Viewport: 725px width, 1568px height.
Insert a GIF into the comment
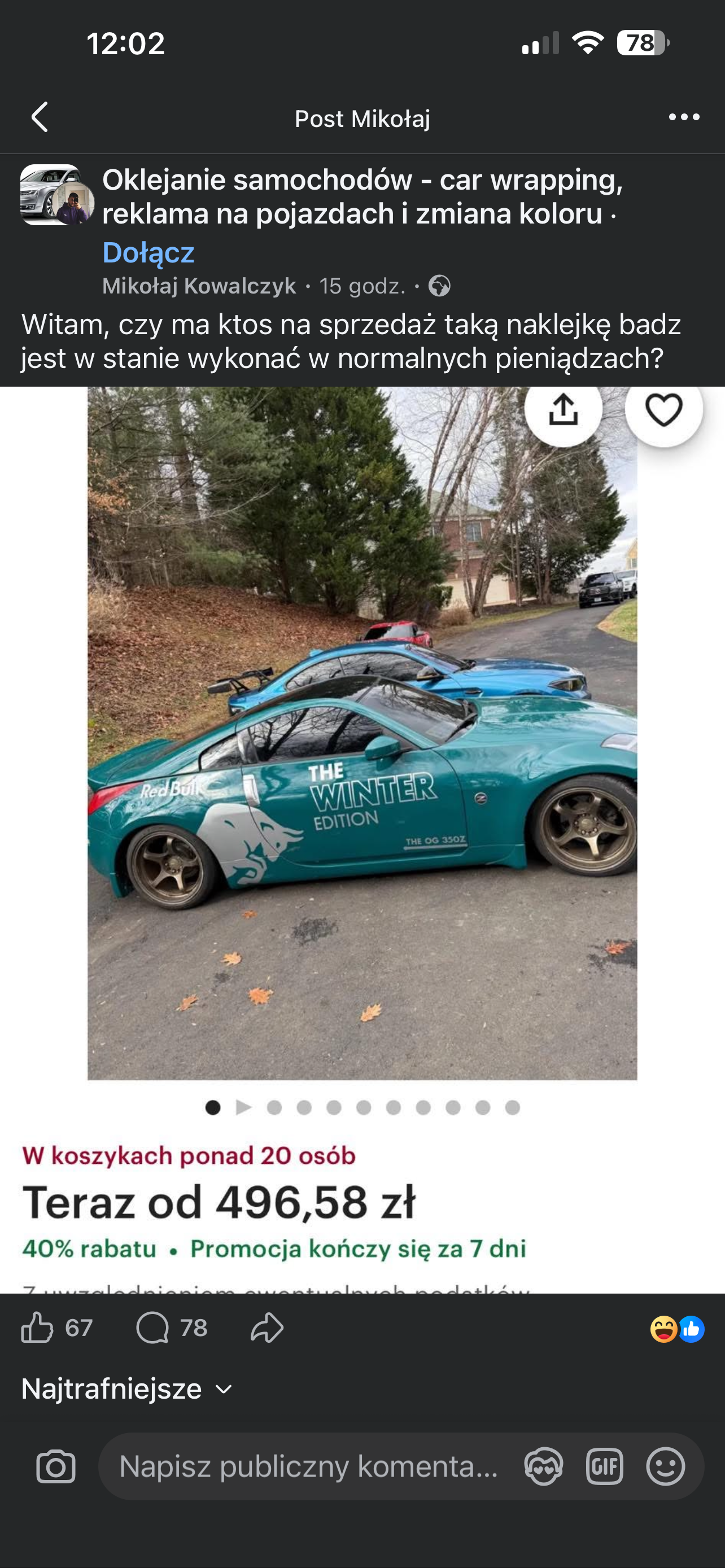point(605,1466)
